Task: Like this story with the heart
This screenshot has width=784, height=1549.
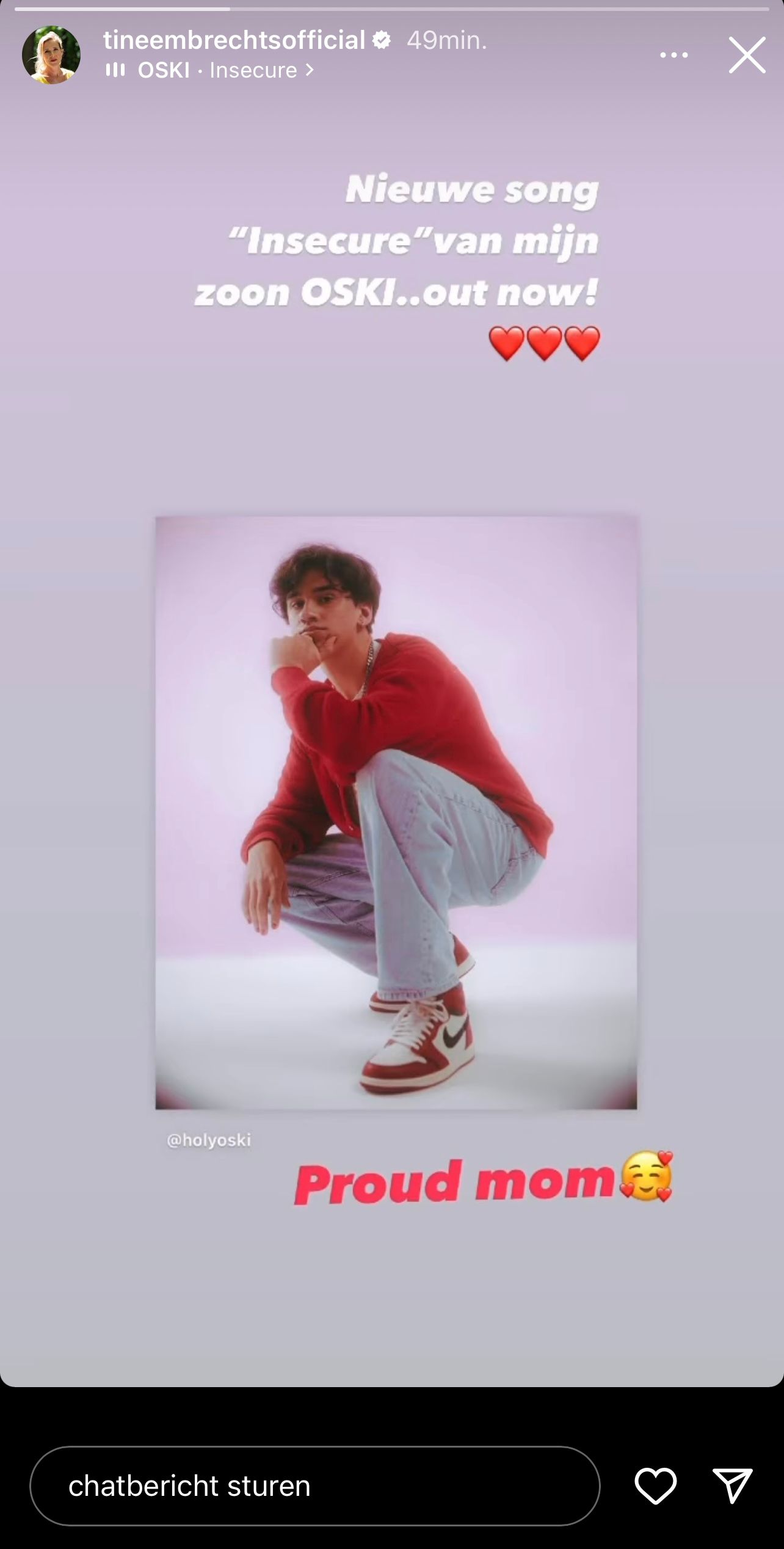Action: [655, 1485]
